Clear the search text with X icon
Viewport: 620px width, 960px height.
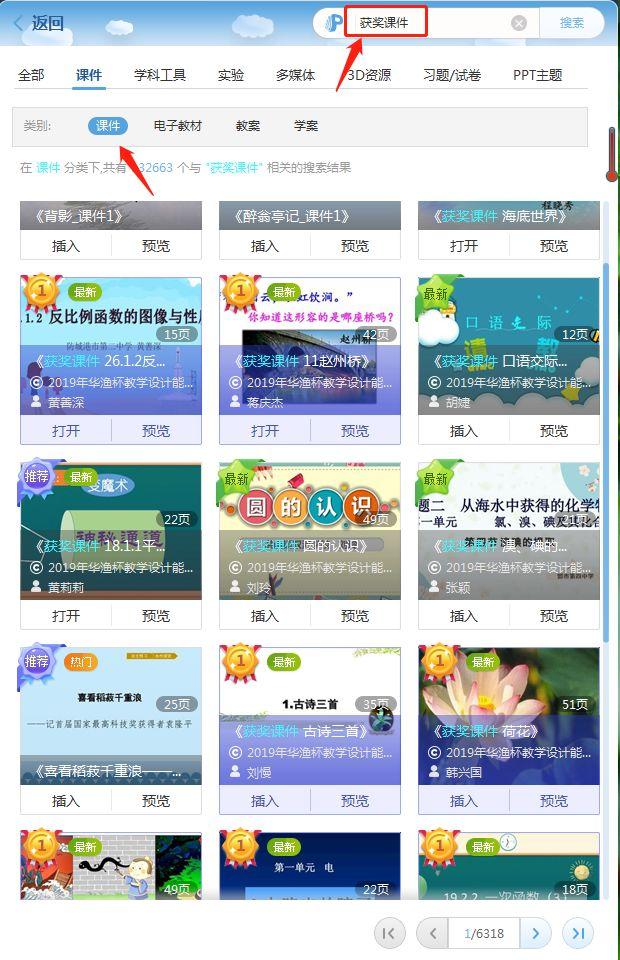click(519, 23)
